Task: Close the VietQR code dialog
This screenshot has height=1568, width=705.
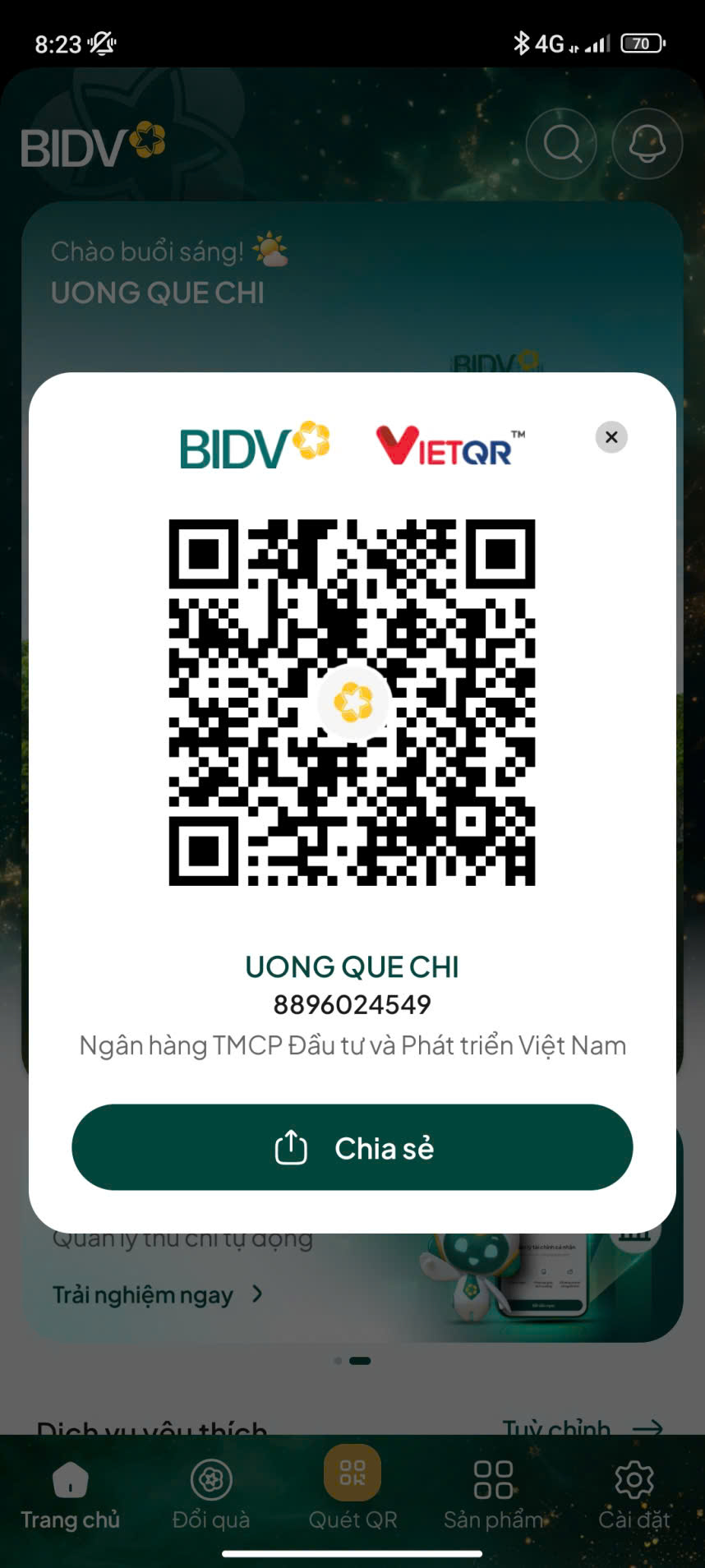Action: tap(611, 437)
